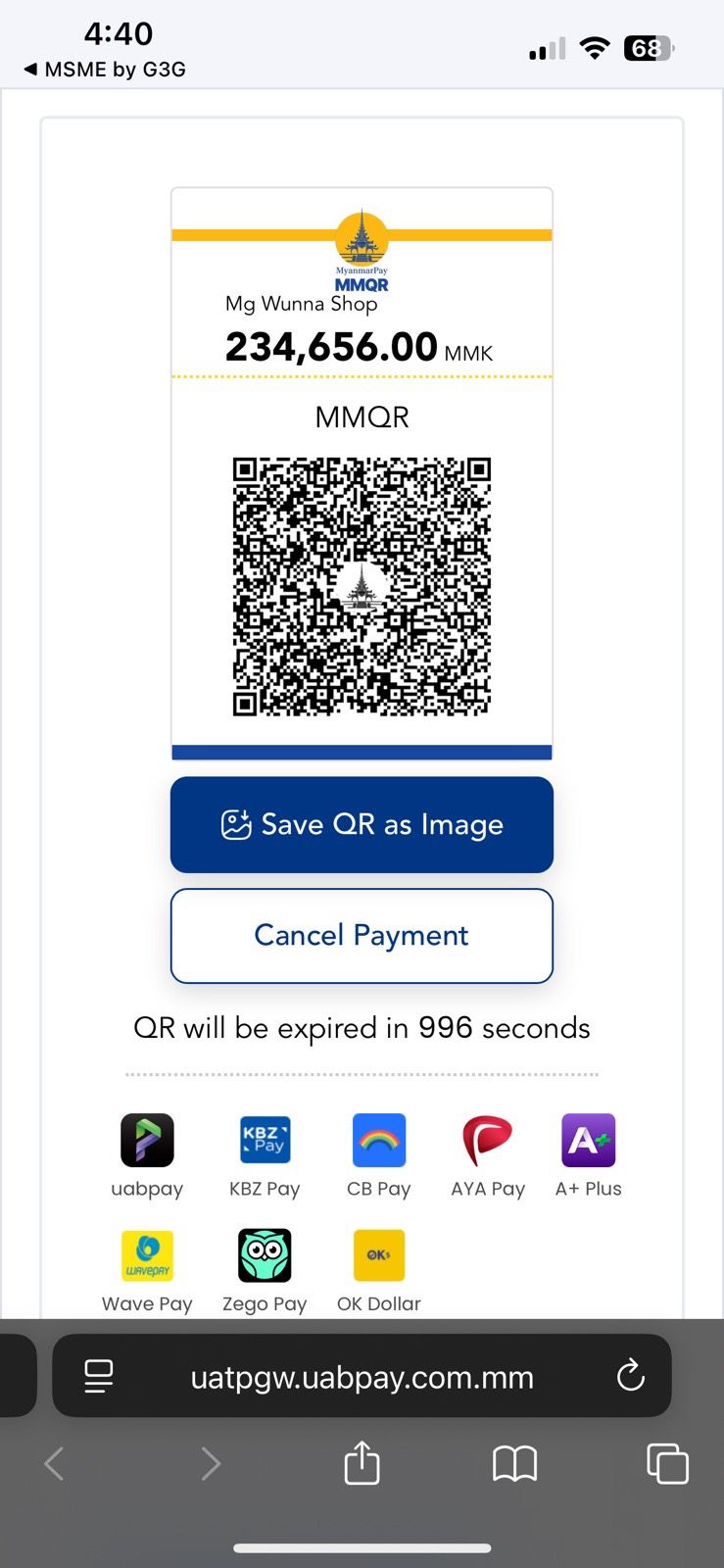724x1568 pixels.
Task: Reload the current page
Action: point(630,1376)
